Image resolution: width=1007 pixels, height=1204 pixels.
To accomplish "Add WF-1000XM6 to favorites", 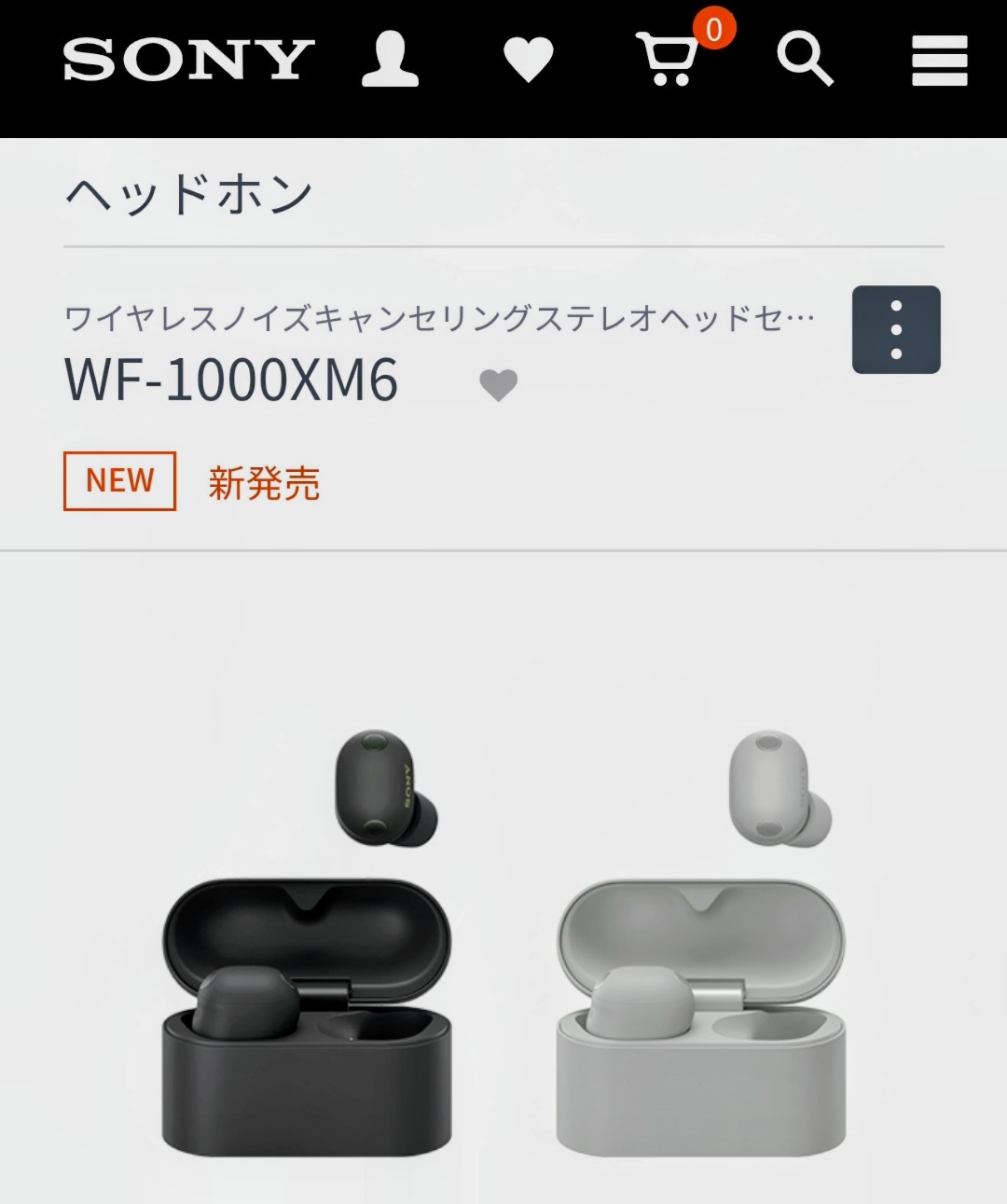I will coord(498,384).
